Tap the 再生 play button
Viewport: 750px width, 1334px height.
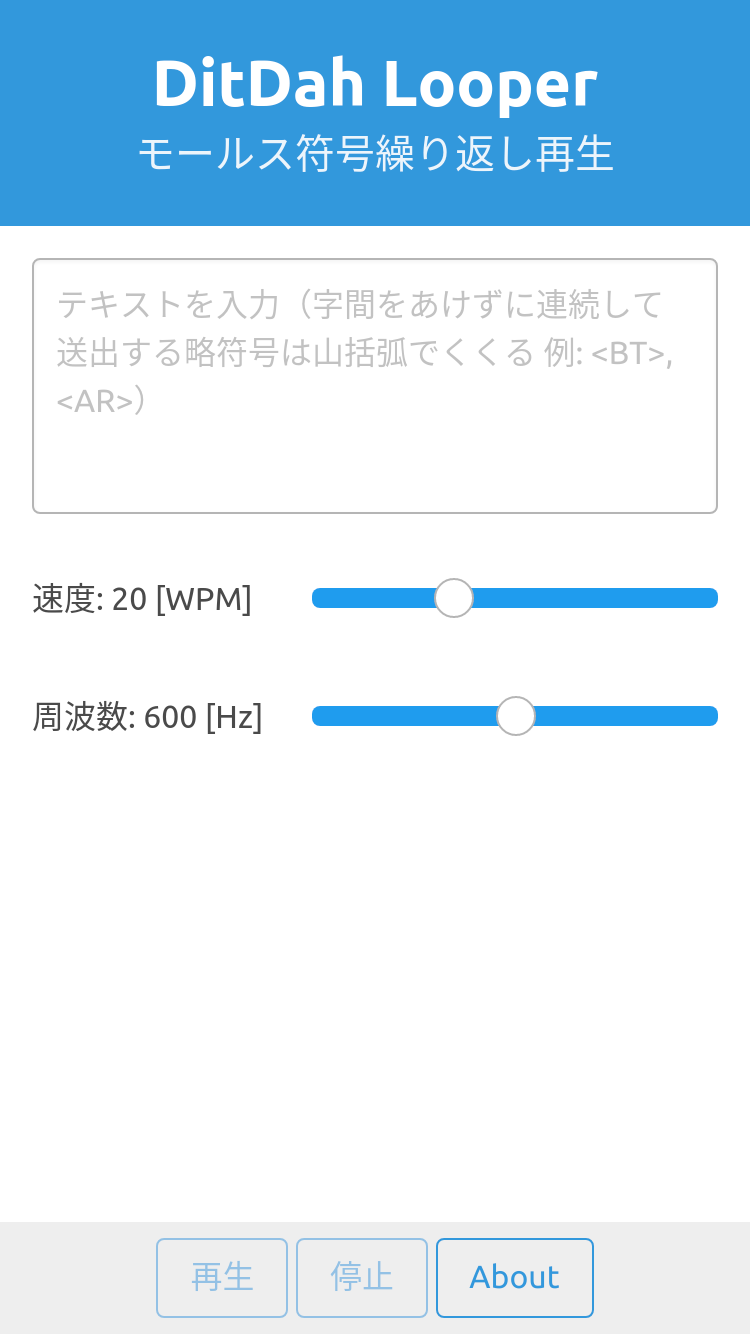[x=222, y=1277]
